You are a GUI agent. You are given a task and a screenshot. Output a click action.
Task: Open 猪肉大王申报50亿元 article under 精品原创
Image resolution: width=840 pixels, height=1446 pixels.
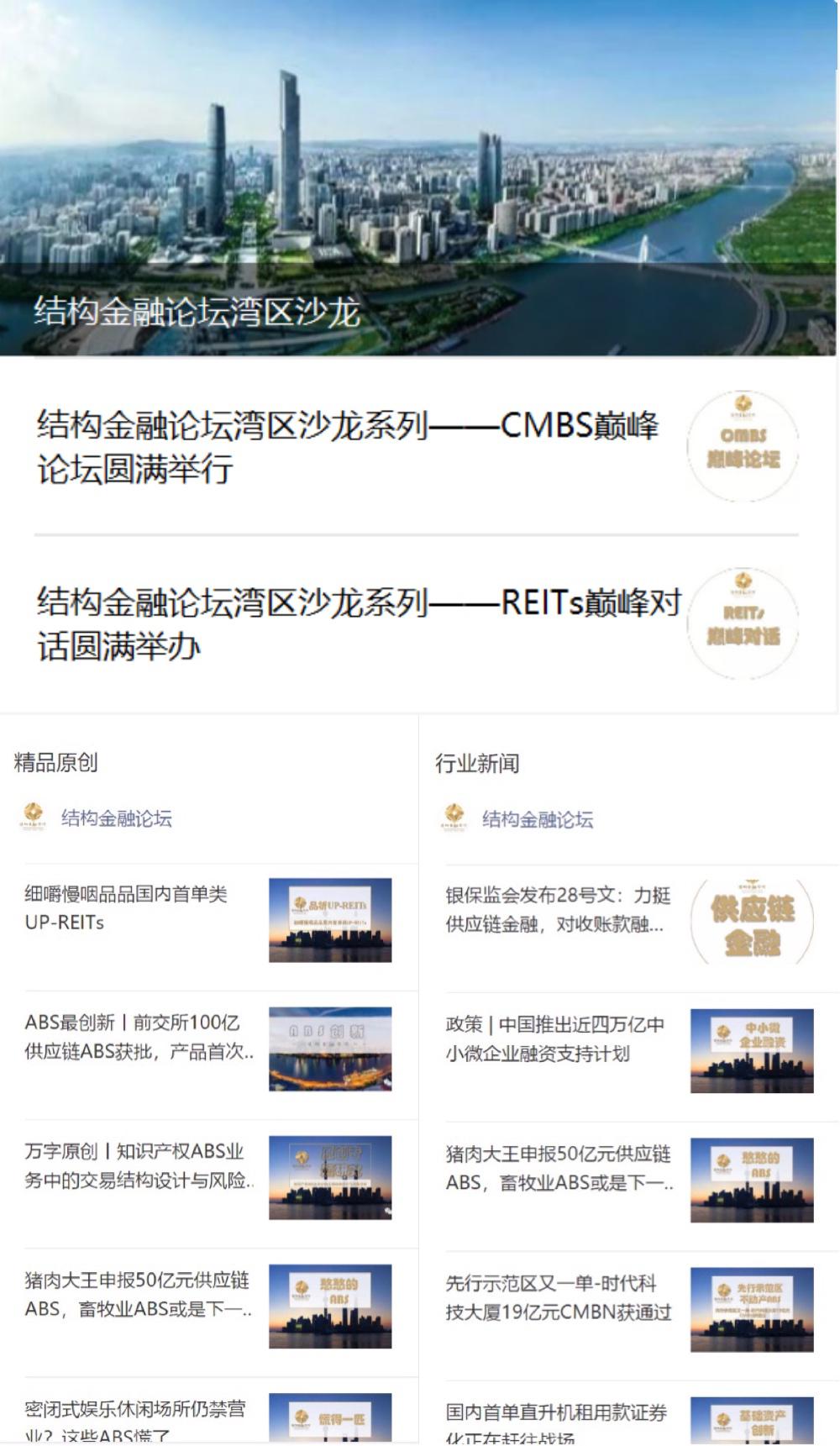pos(138,1294)
